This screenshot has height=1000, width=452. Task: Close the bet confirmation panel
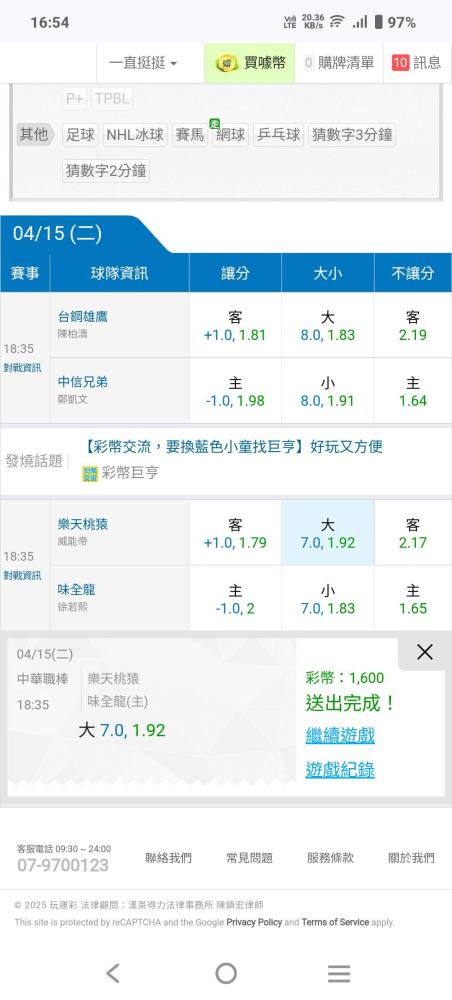[x=425, y=652]
